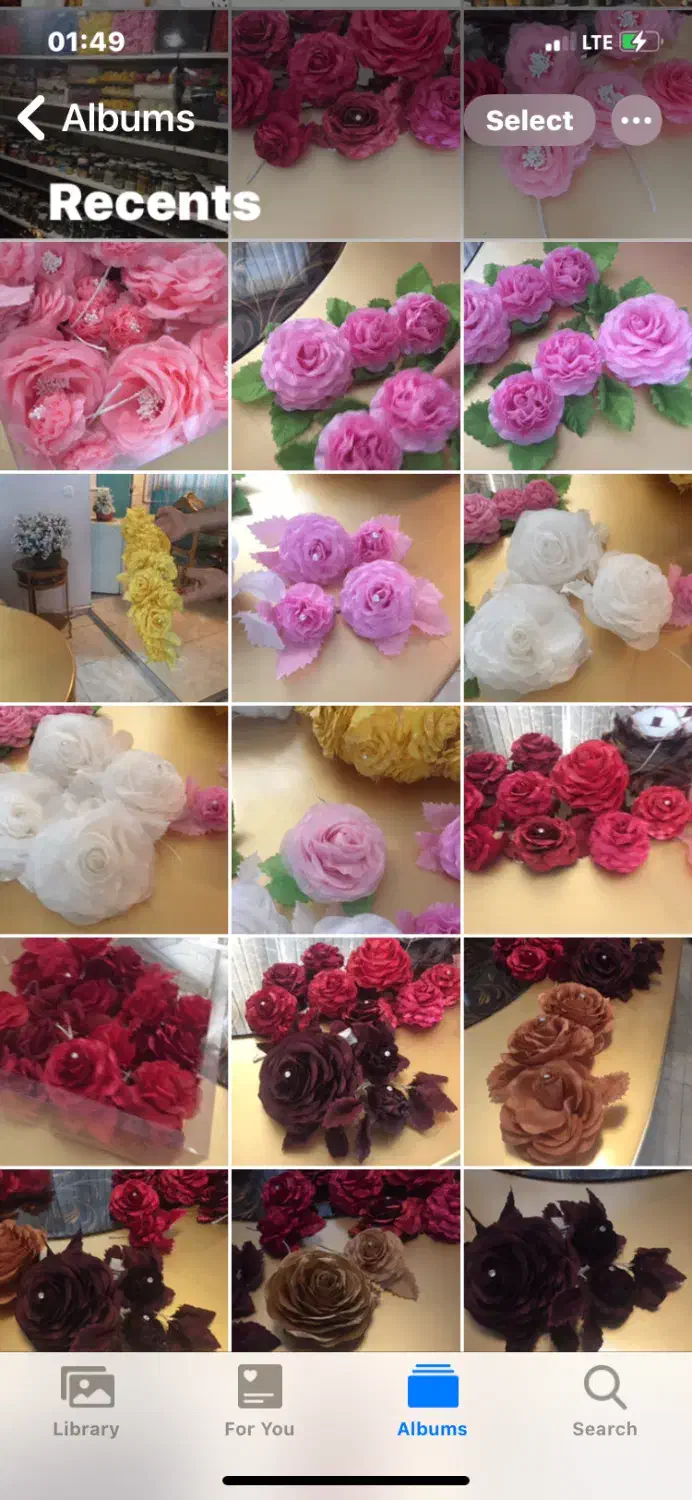Open the three-dots more options menu

click(636, 121)
